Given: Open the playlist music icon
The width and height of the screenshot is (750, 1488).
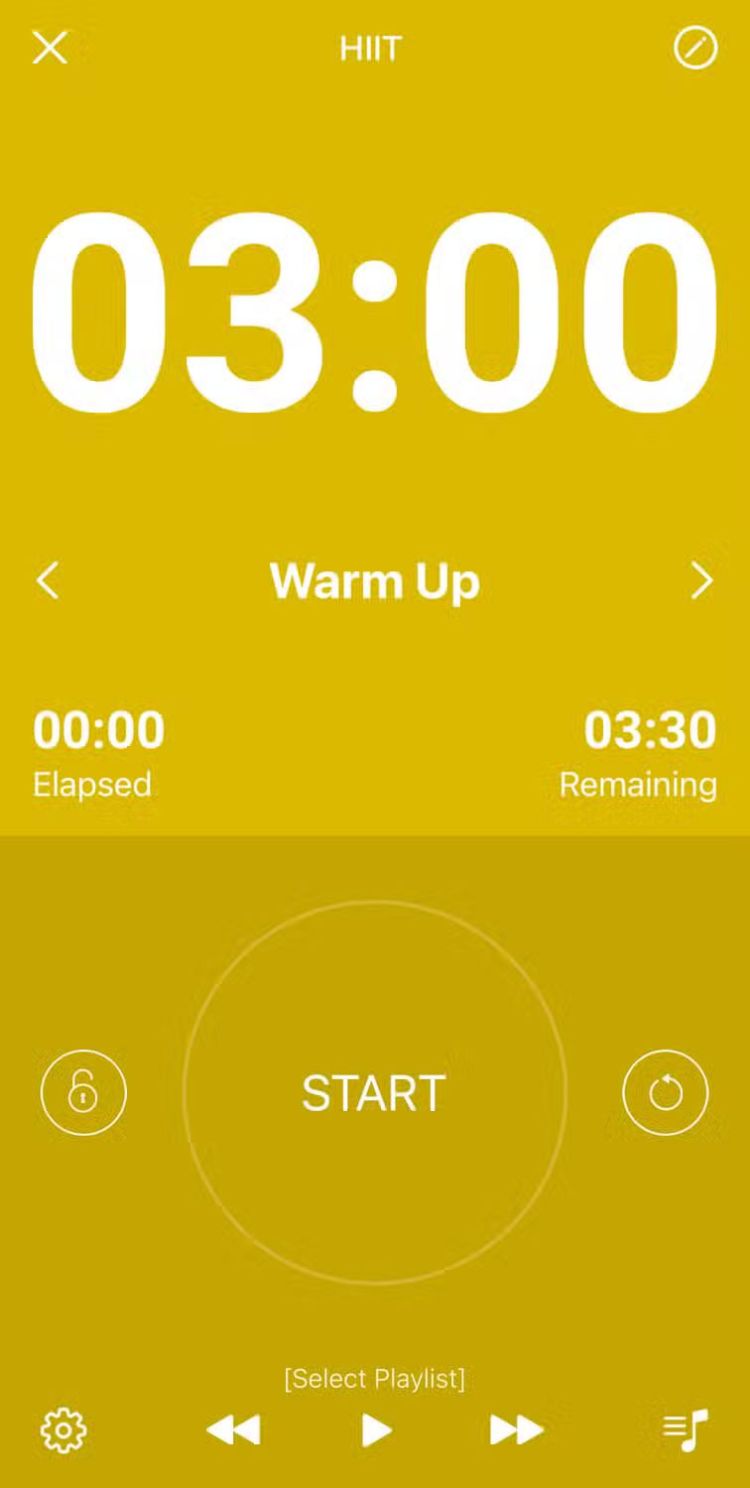Looking at the screenshot, I should pyautogui.click(x=686, y=1430).
